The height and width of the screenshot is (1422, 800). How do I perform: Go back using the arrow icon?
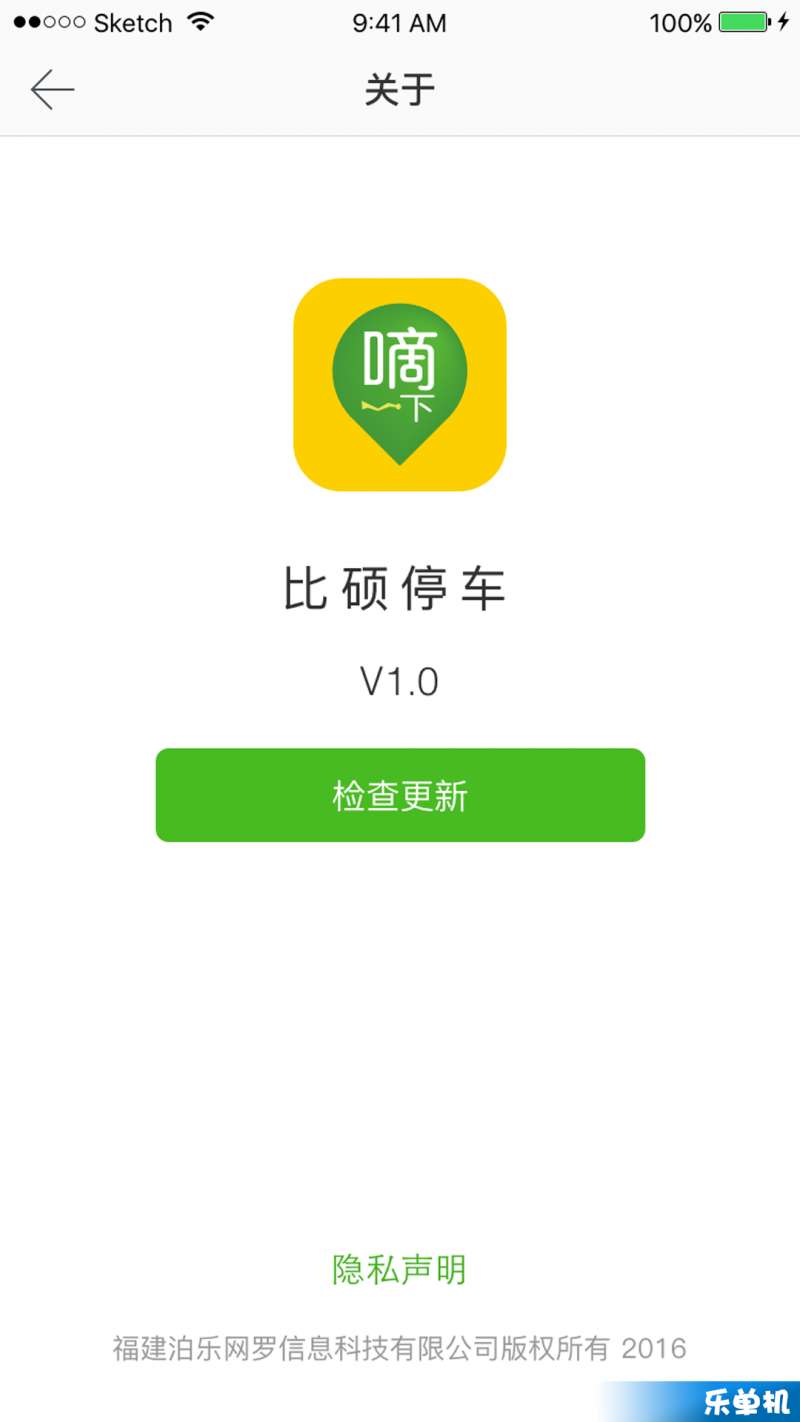coord(52,90)
